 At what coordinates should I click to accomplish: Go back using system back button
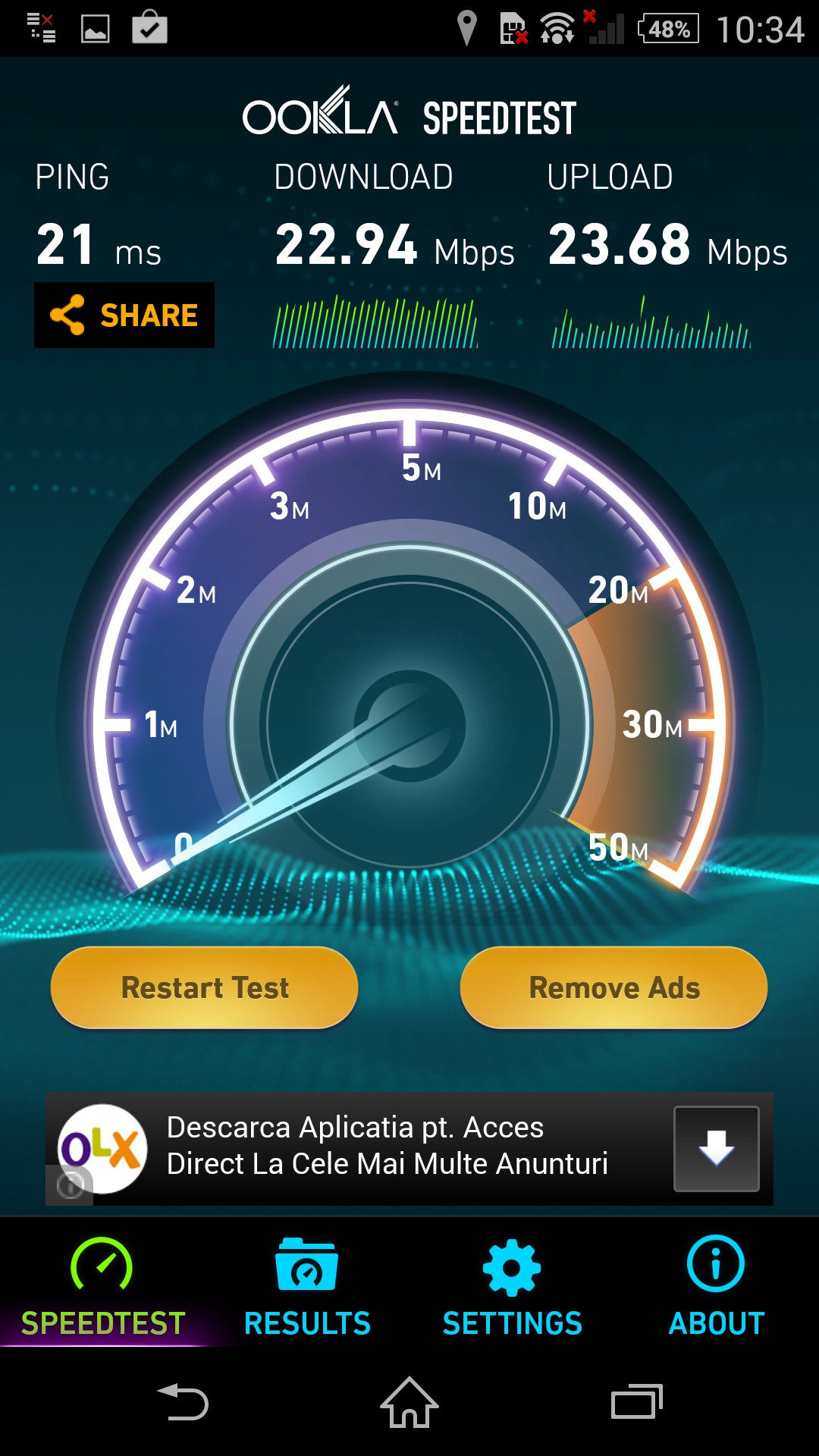point(183,1402)
